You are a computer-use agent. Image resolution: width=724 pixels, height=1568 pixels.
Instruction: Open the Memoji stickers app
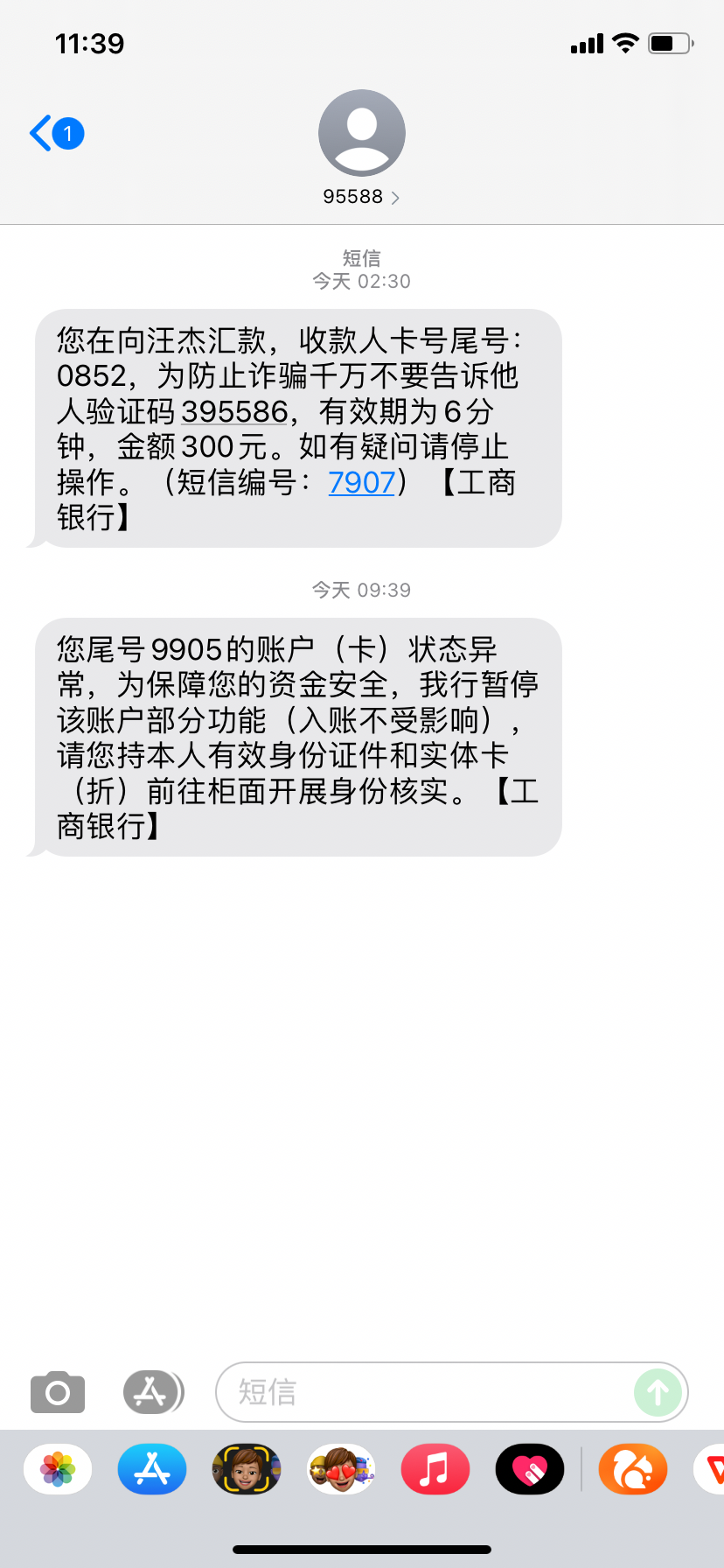click(x=341, y=1469)
